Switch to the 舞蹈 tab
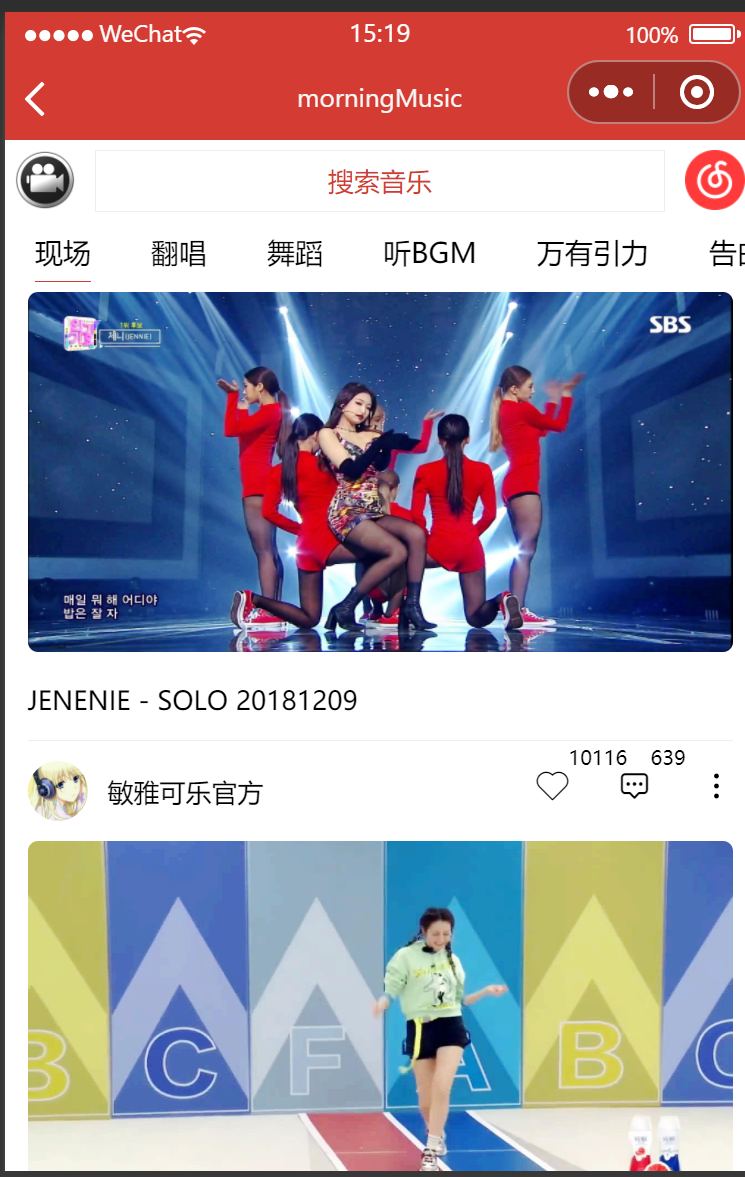Screen dimensions: 745x1177 (295, 254)
